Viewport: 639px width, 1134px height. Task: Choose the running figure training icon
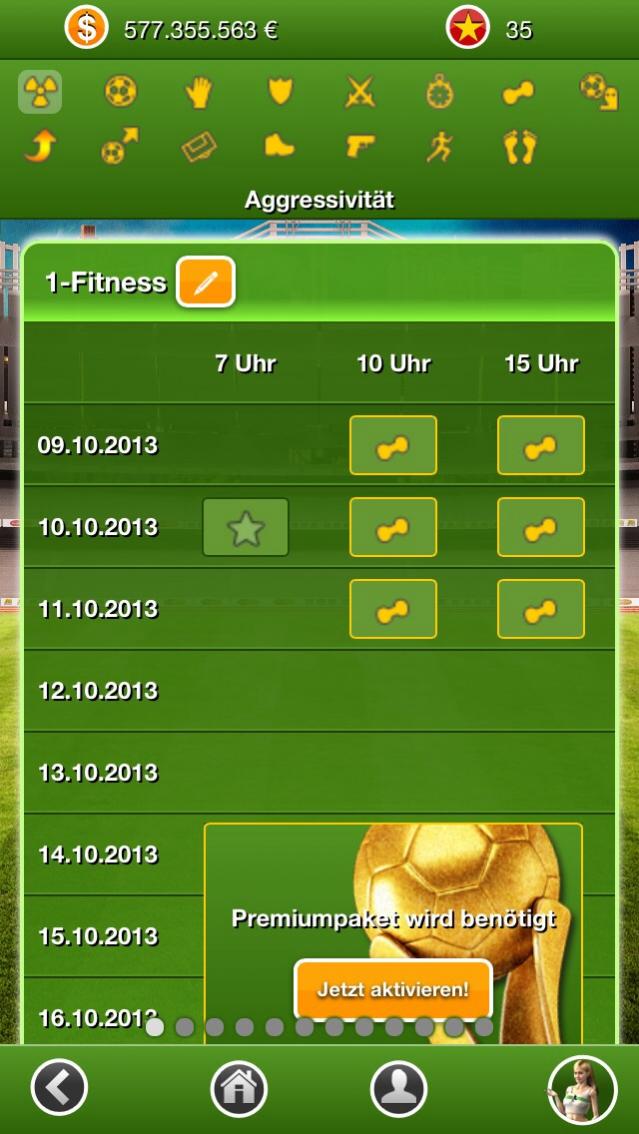click(x=439, y=148)
